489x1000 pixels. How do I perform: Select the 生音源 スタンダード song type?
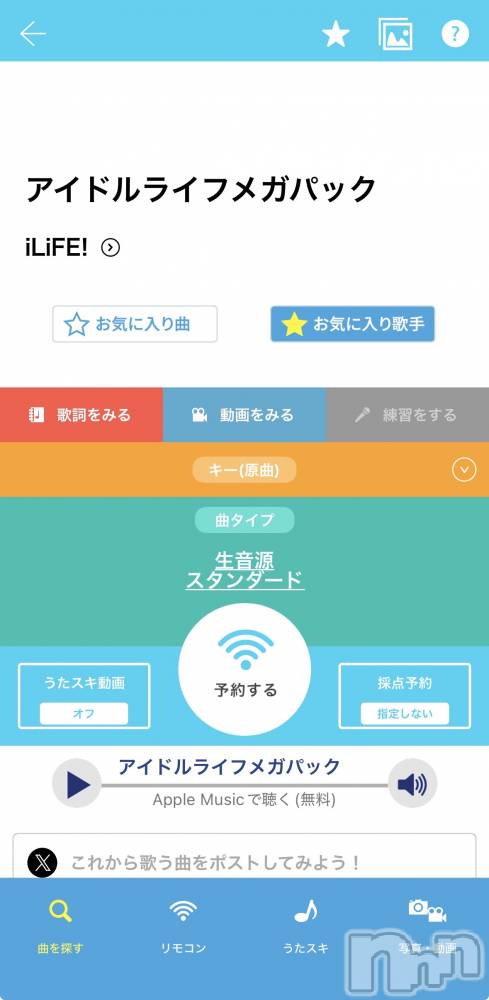pyautogui.click(x=244, y=570)
